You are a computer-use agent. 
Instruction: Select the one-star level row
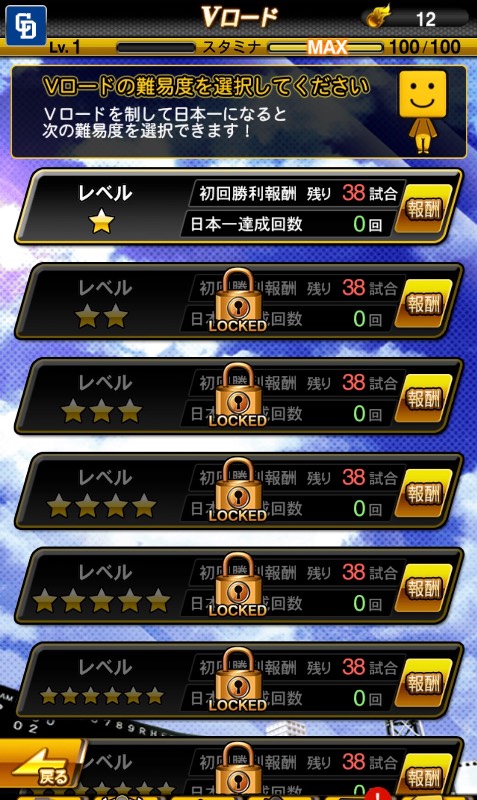[238, 207]
